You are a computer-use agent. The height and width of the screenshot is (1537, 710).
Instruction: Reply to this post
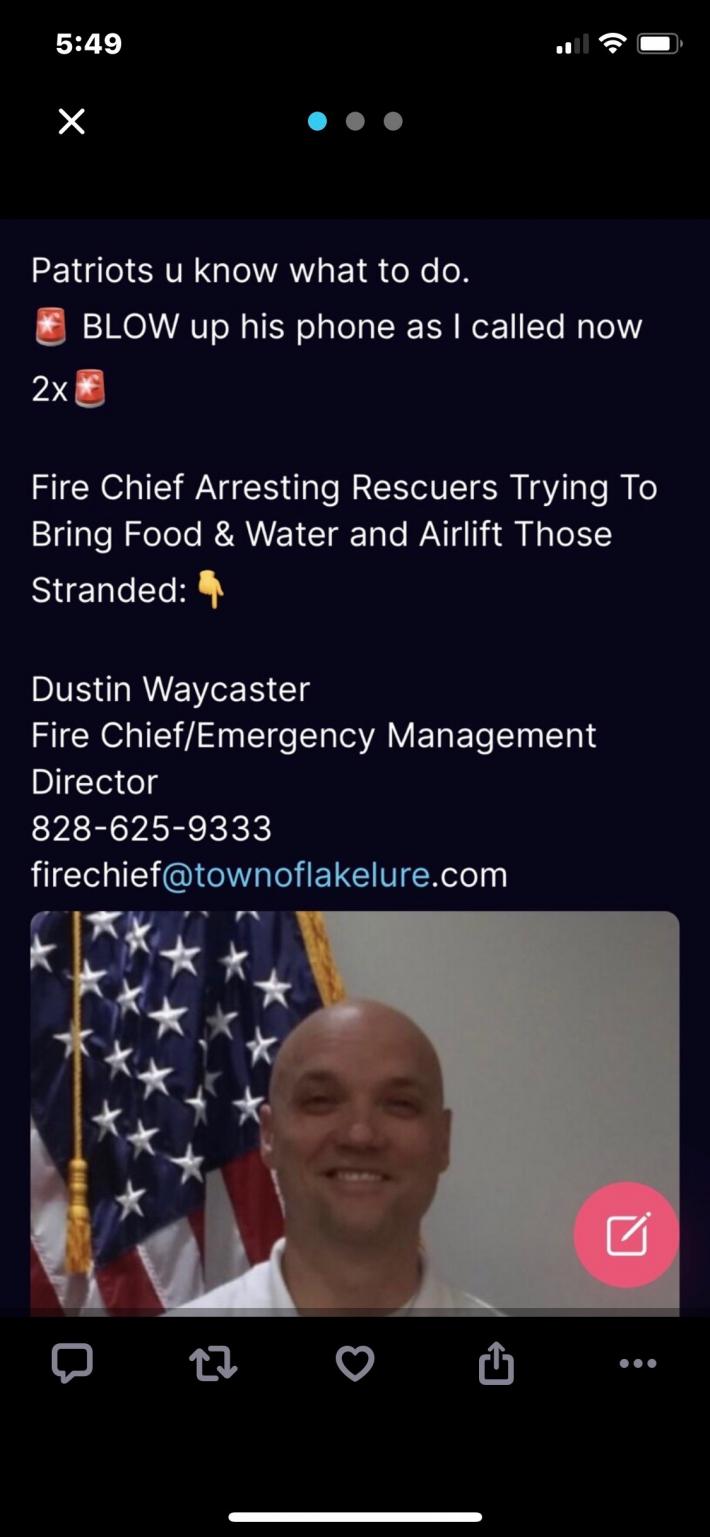click(x=72, y=1362)
